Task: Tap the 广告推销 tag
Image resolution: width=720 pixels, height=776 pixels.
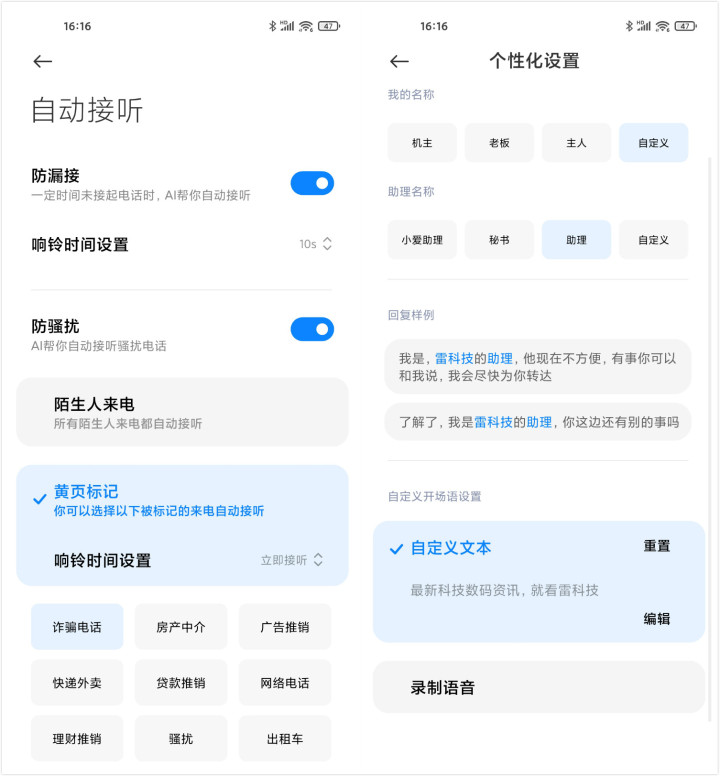Action: pos(285,627)
